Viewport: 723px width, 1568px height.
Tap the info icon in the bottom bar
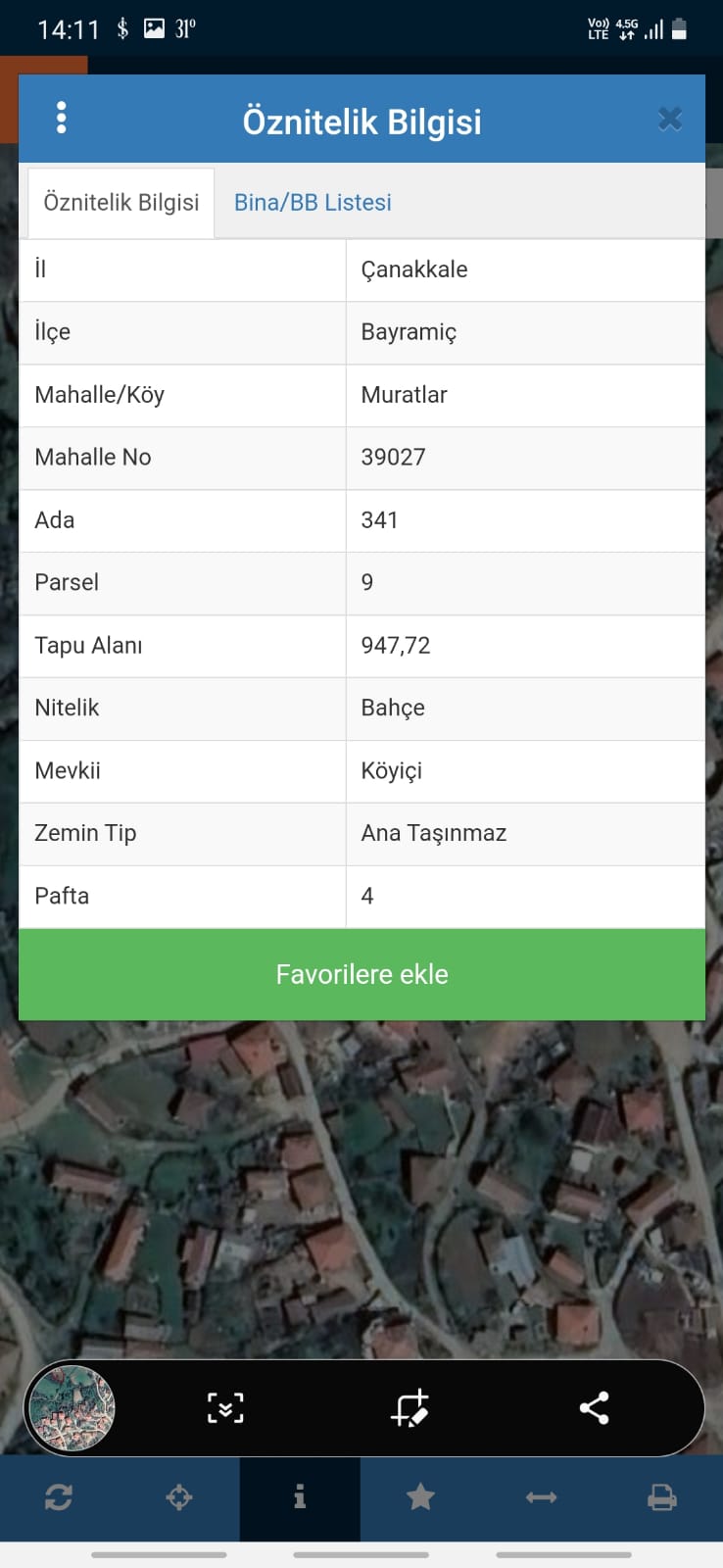point(300,1497)
